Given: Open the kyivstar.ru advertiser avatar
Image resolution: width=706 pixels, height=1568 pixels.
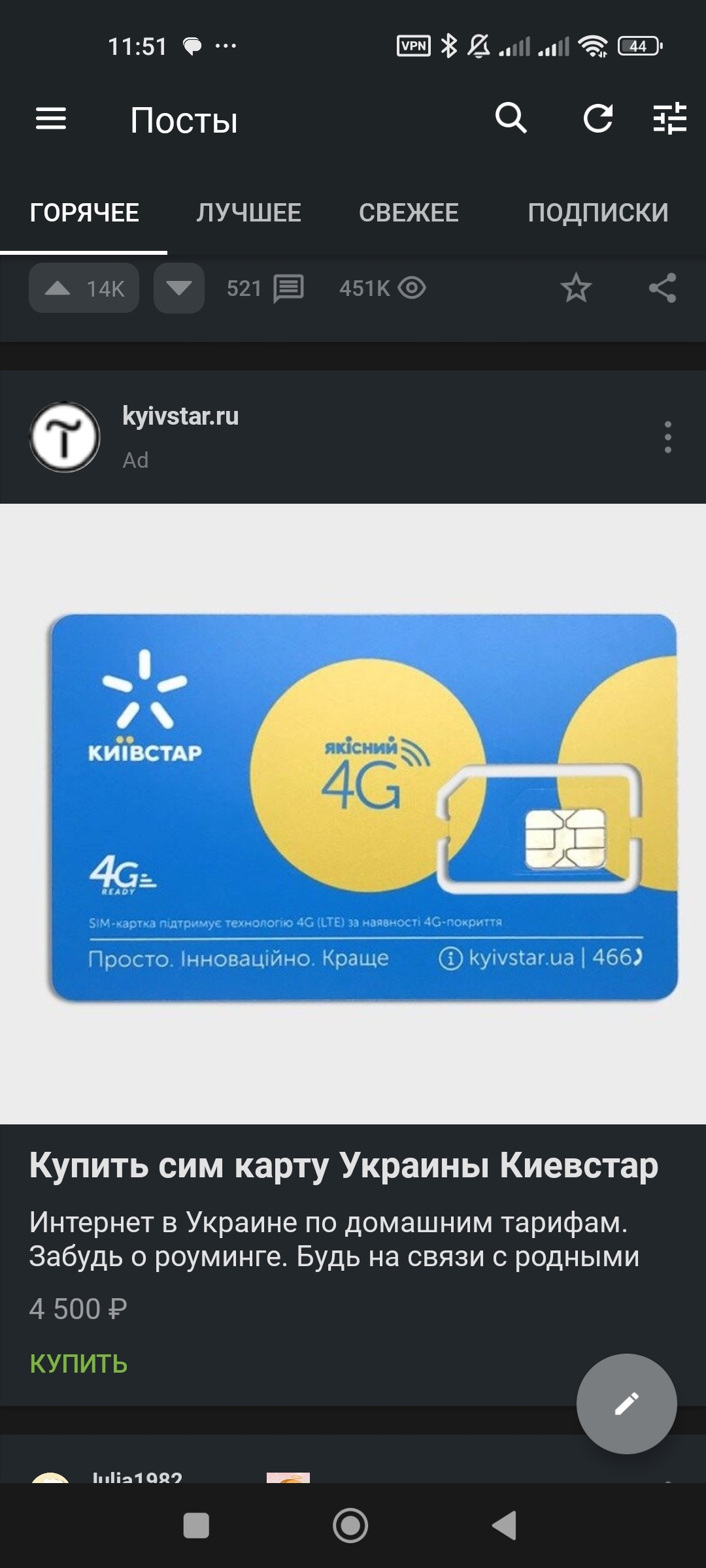Looking at the screenshot, I should [x=65, y=437].
